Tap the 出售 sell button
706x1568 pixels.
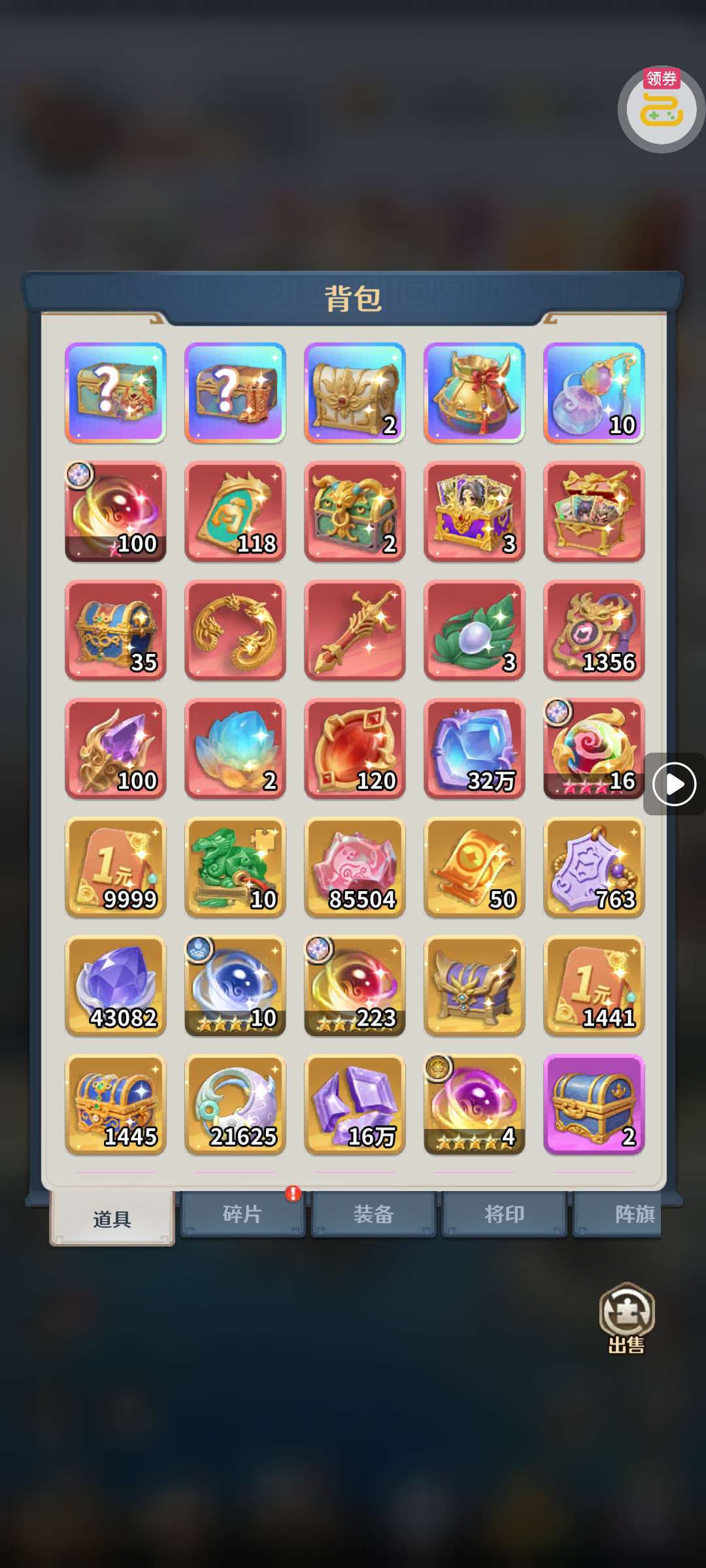(x=627, y=1319)
